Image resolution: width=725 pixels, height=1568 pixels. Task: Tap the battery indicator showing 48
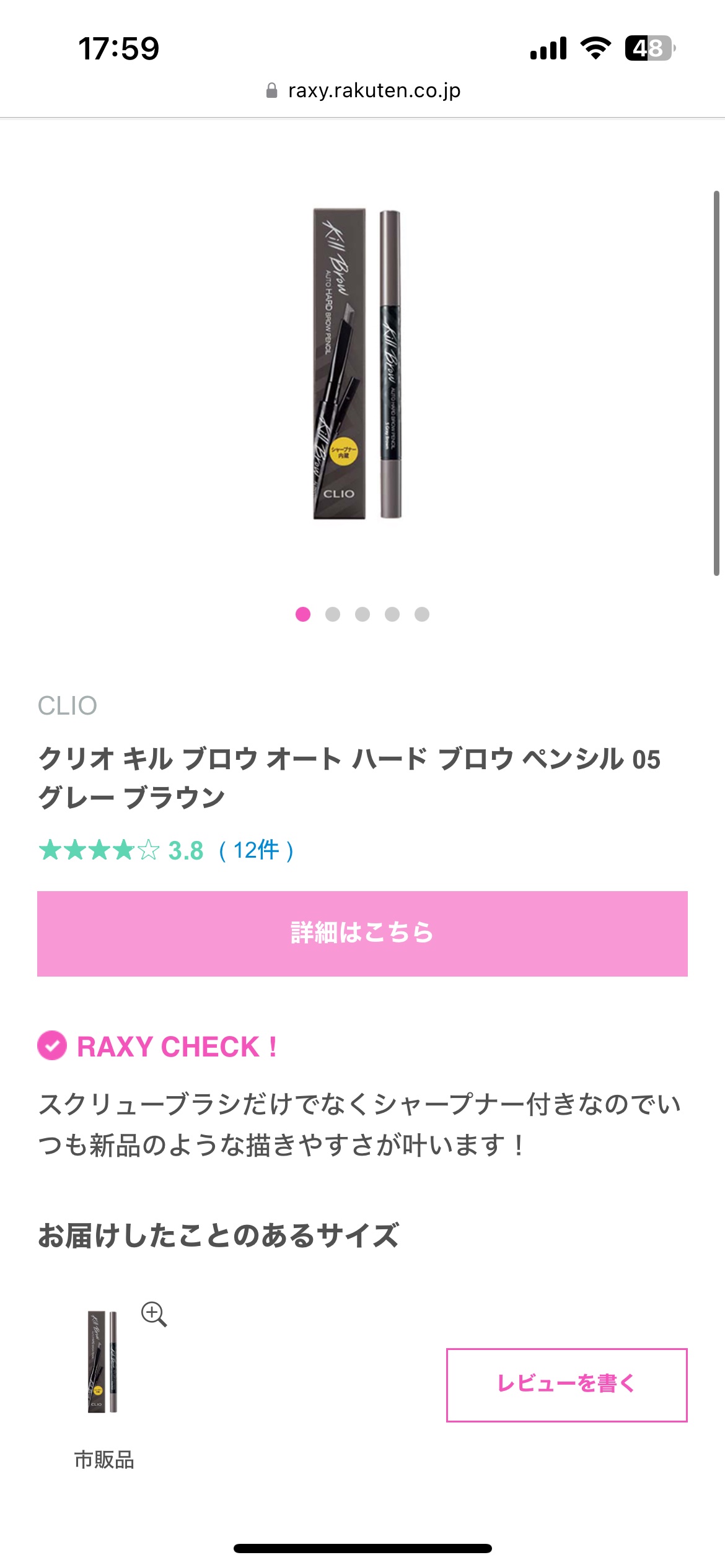[649, 48]
